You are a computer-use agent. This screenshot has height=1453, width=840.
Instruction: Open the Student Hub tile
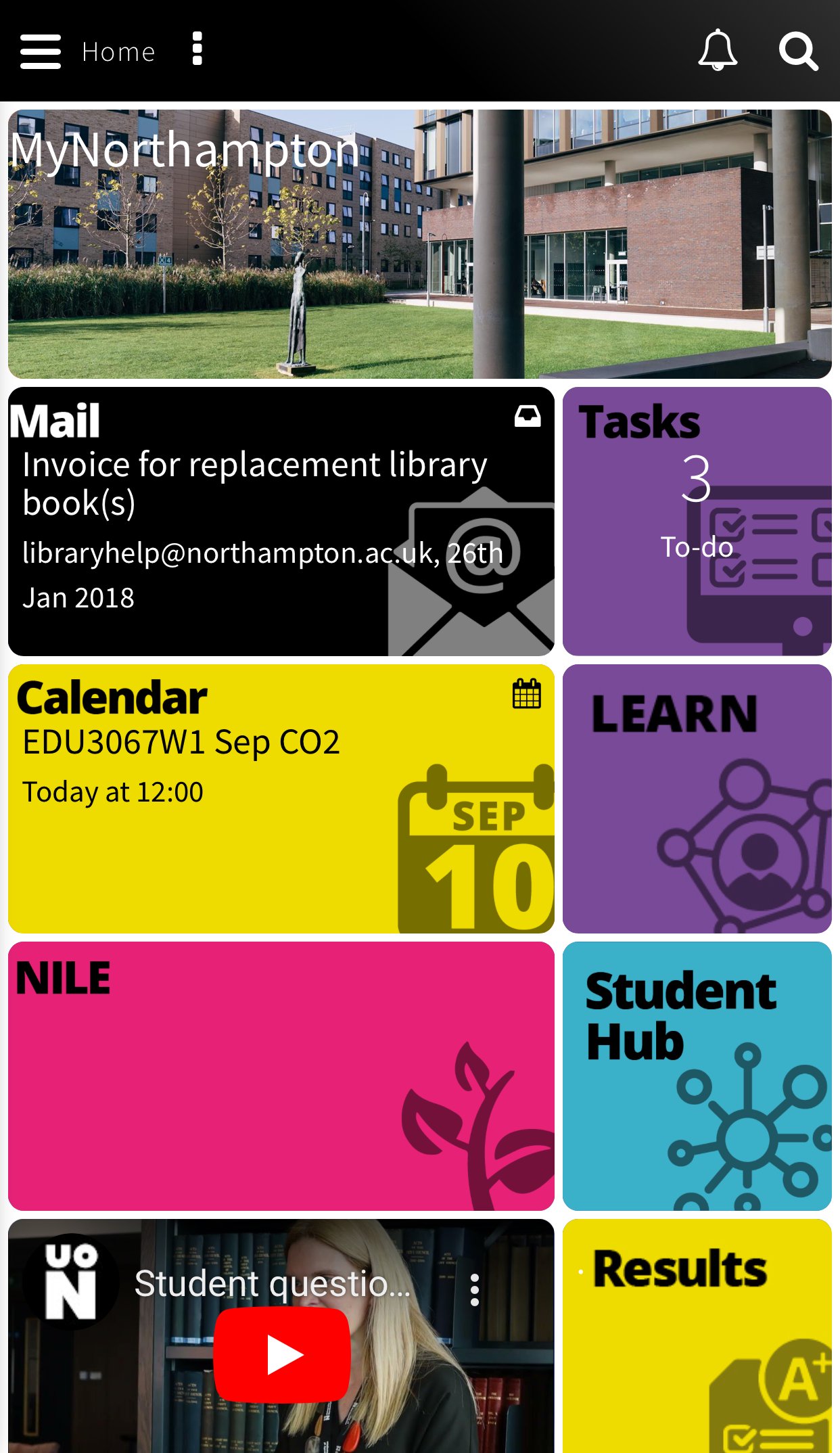(697, 1076)
